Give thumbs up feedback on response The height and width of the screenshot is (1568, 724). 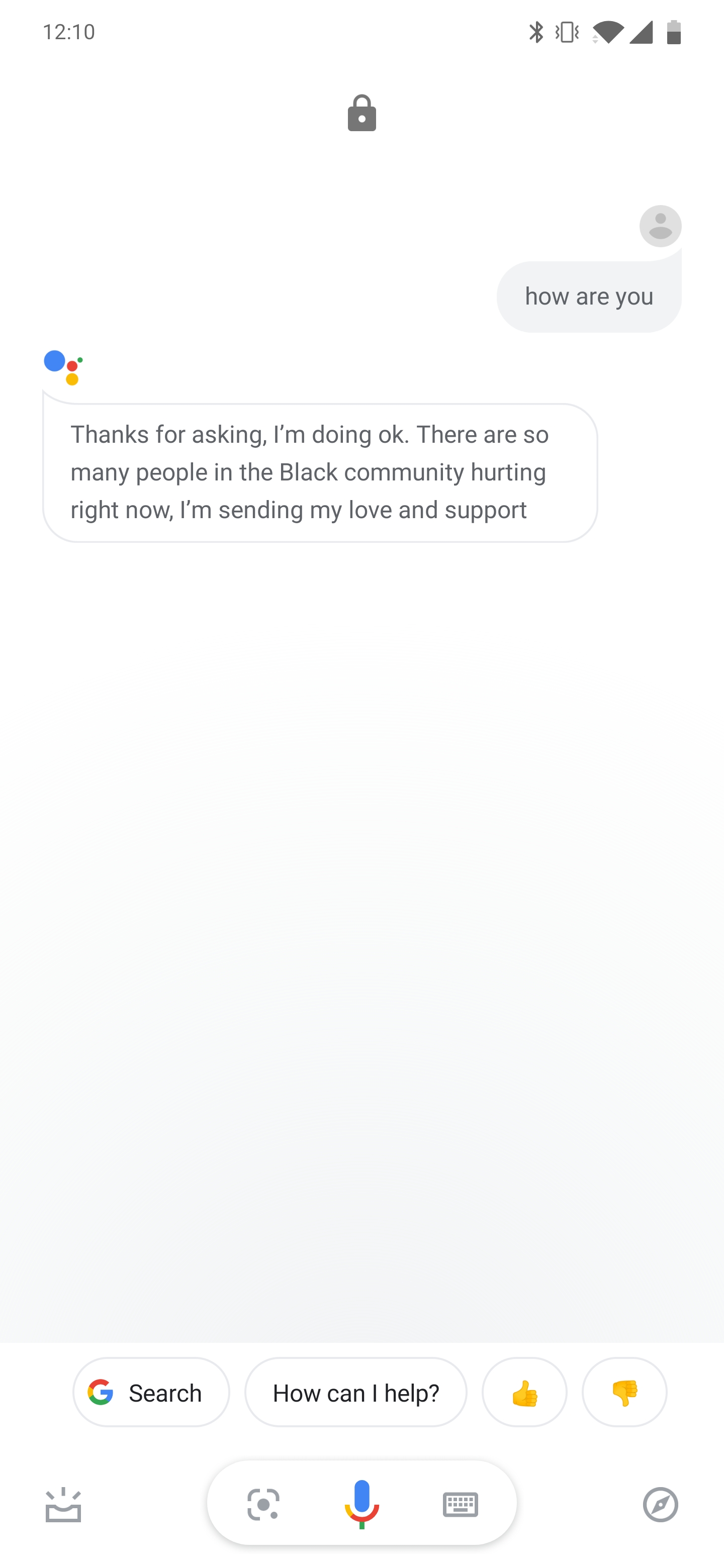pos(524,1392)
